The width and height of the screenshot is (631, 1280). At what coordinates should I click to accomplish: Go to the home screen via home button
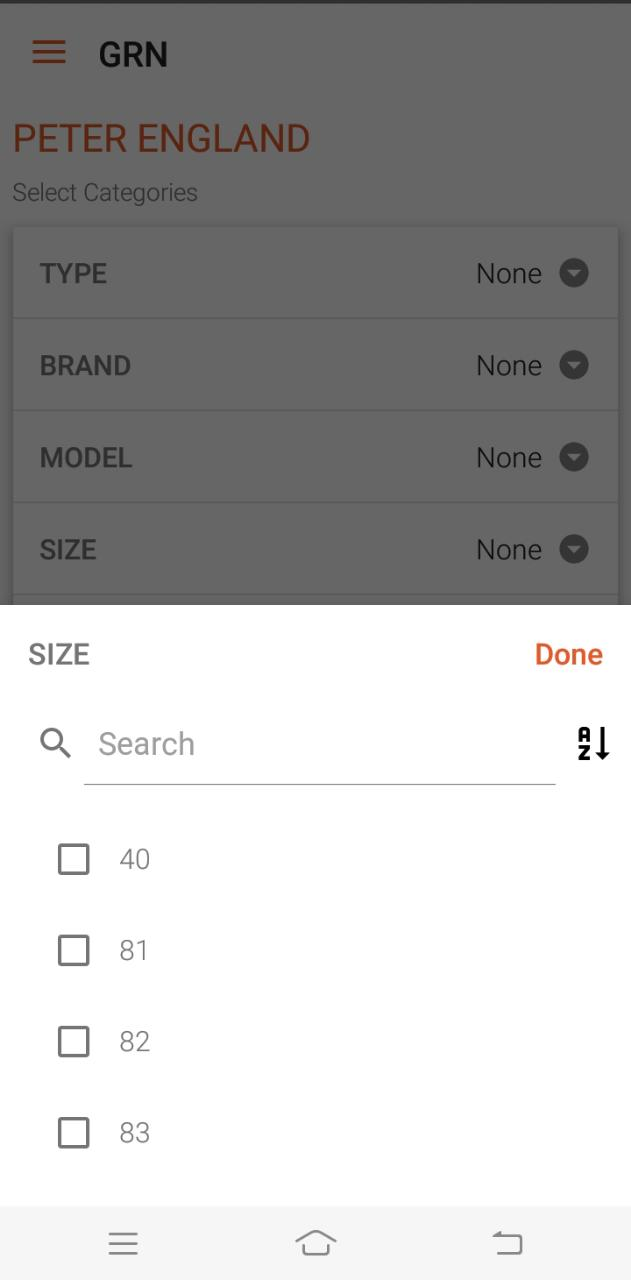click(x=315, y=1243)
